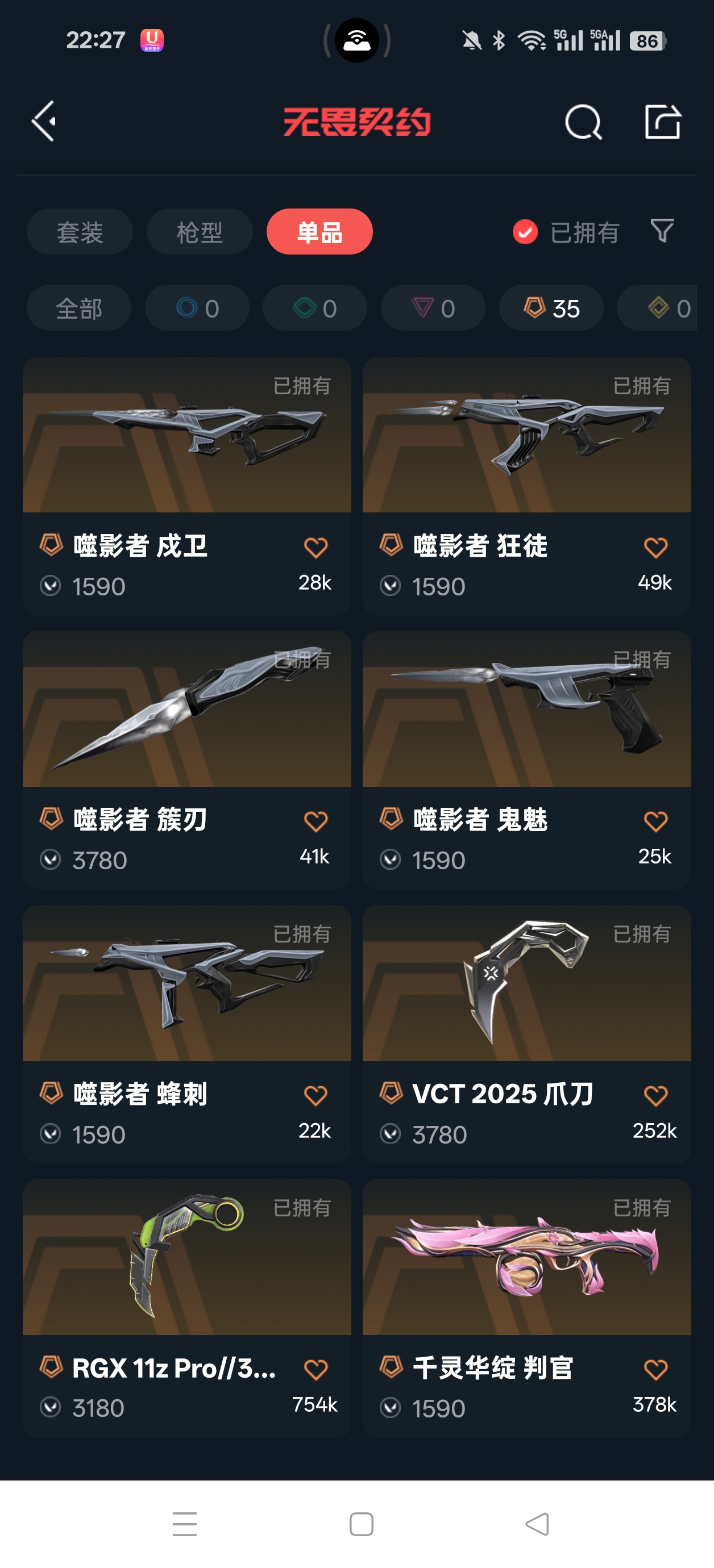Open the search icon
Image resolution: width=714 pixels, height=1568 pixels.
click(x=583, y=122)
